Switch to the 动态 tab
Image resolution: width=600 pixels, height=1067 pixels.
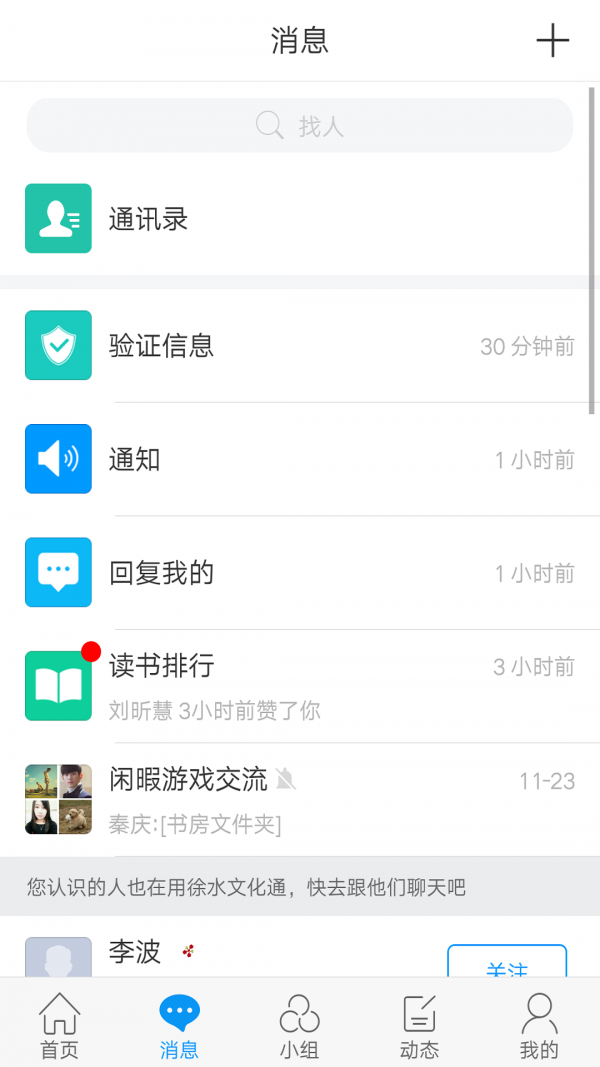click(419, 1025)
